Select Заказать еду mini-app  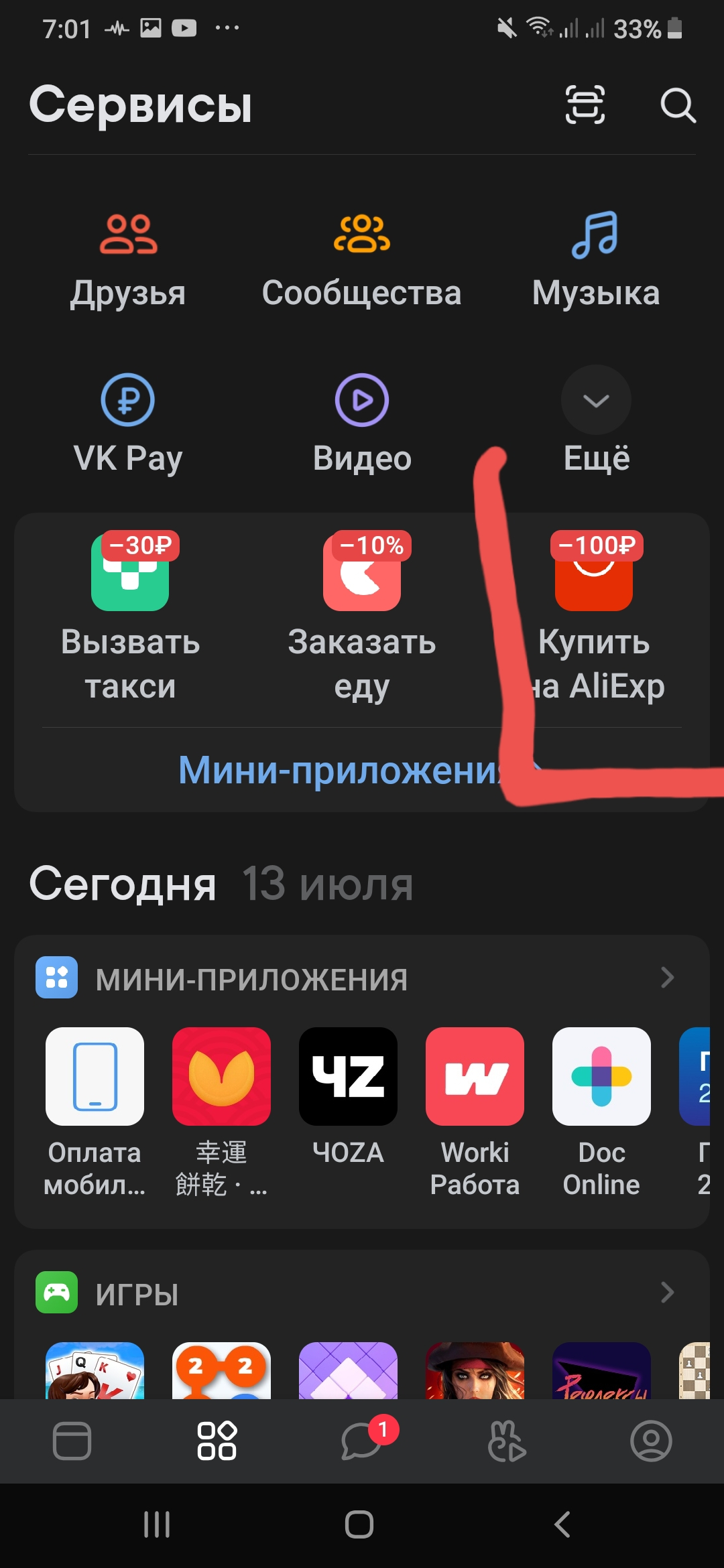[362, 616]
